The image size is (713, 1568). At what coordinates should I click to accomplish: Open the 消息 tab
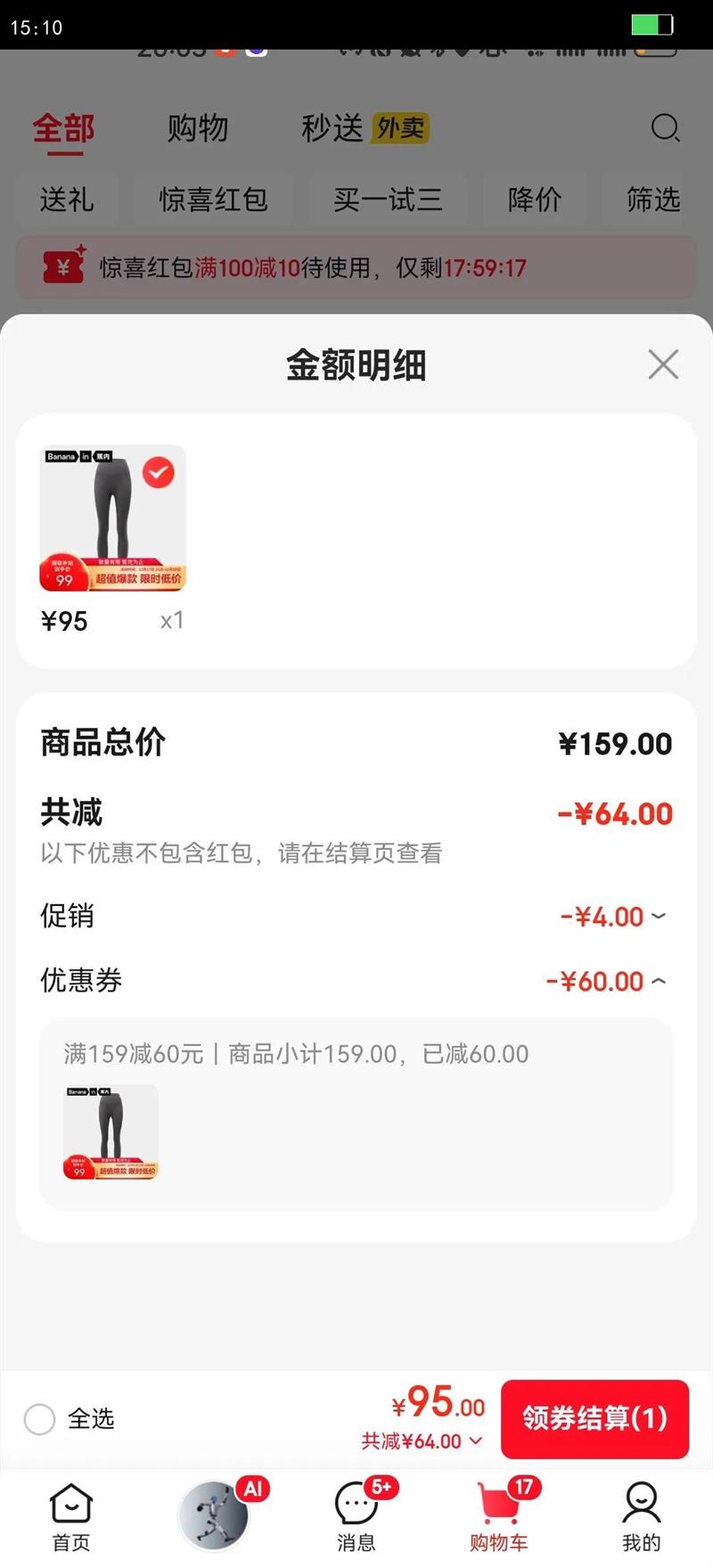(x=356, y=1516)
